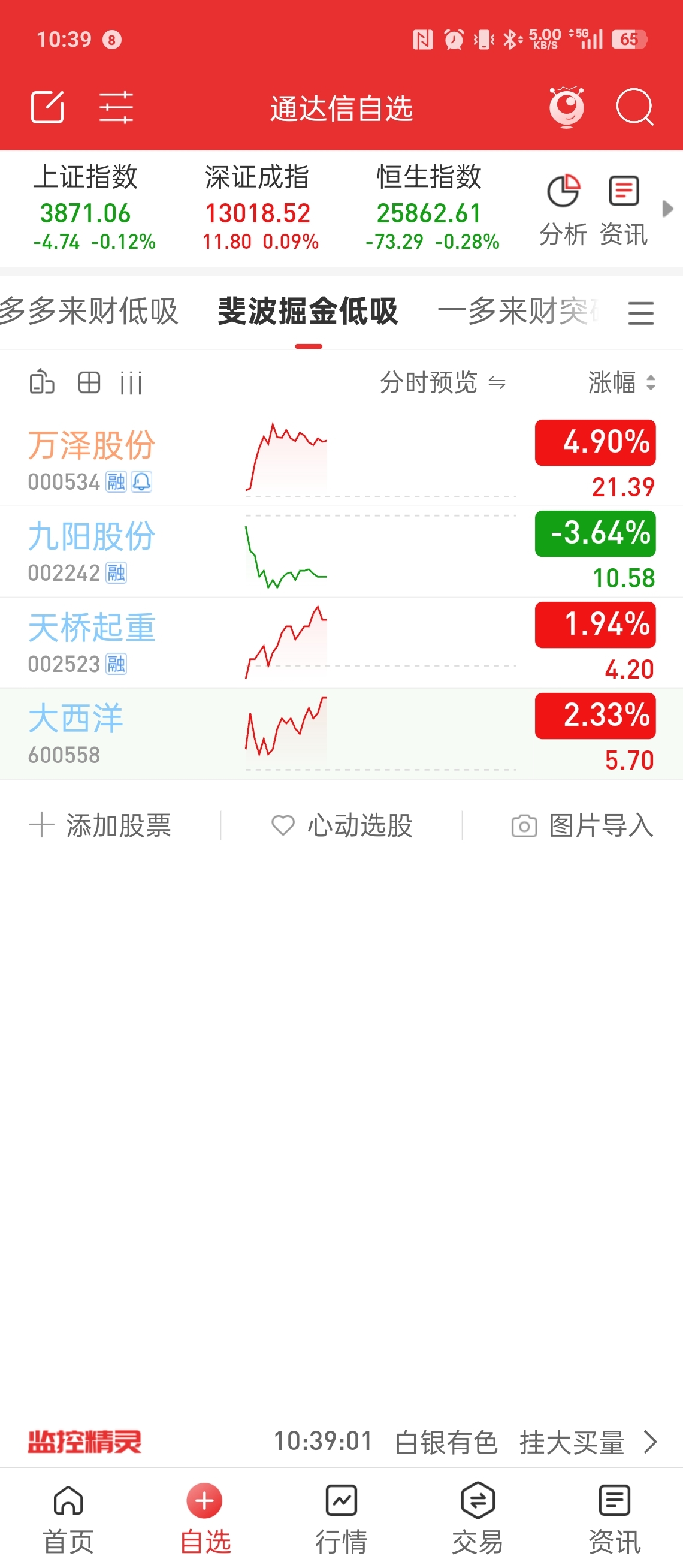Open the mascot assistant icon
Viewport: 683px width, 1568px height.
tap(566, 108)
